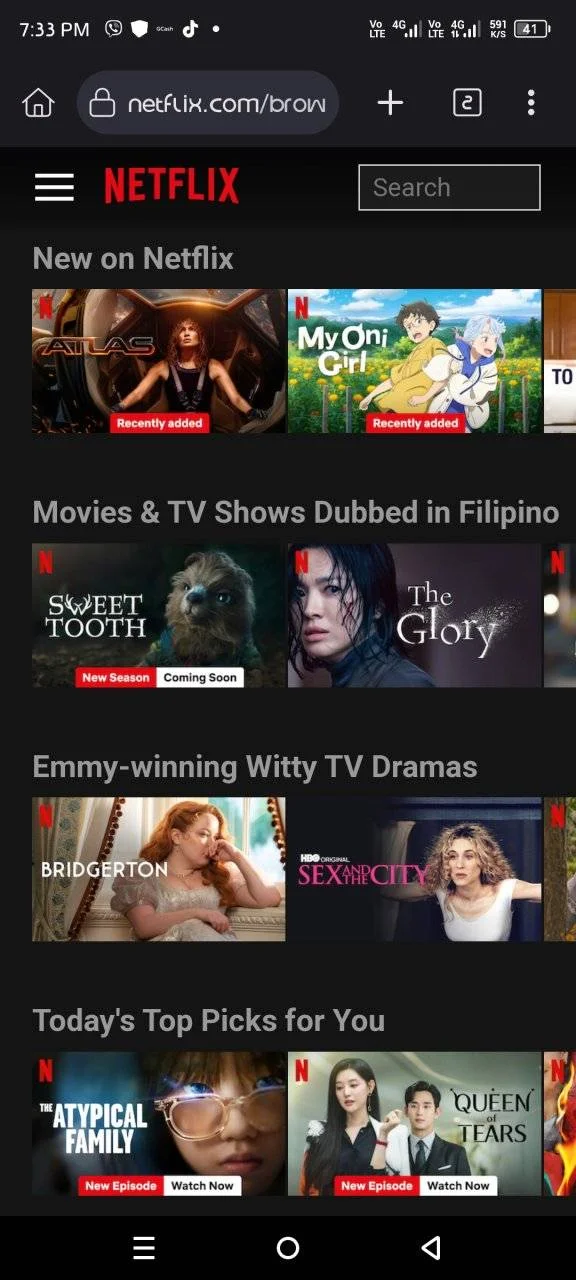This screenshot has height=1280, width=576.
Task: Open a new browser tab
Action: pyautogui.click(x=390, y=102)
